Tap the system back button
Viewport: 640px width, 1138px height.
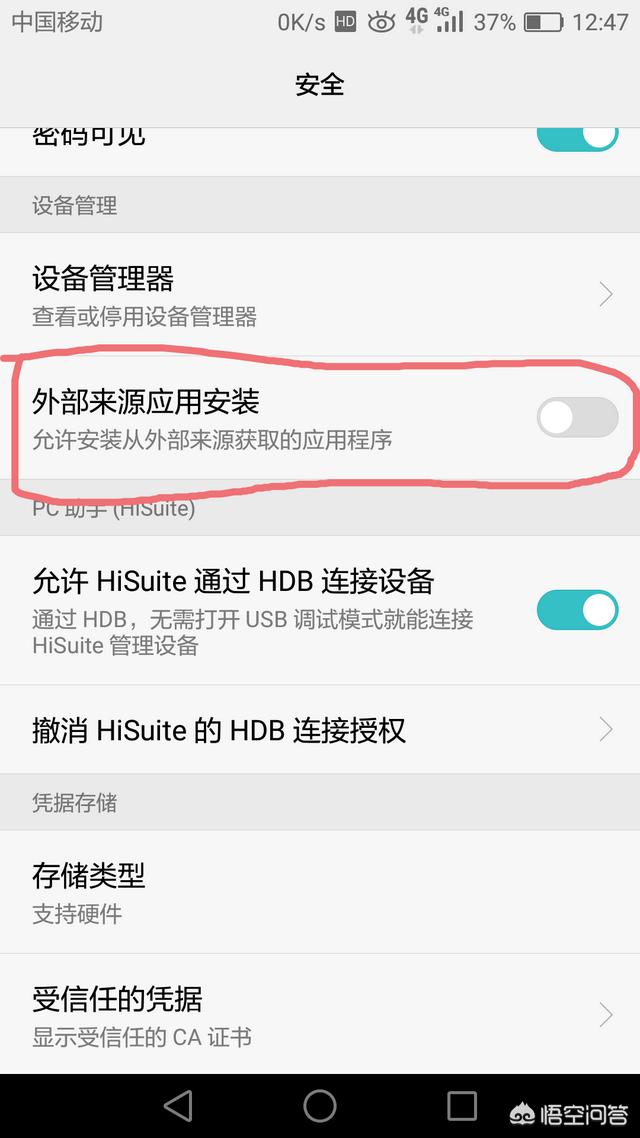pos(177,1105)
